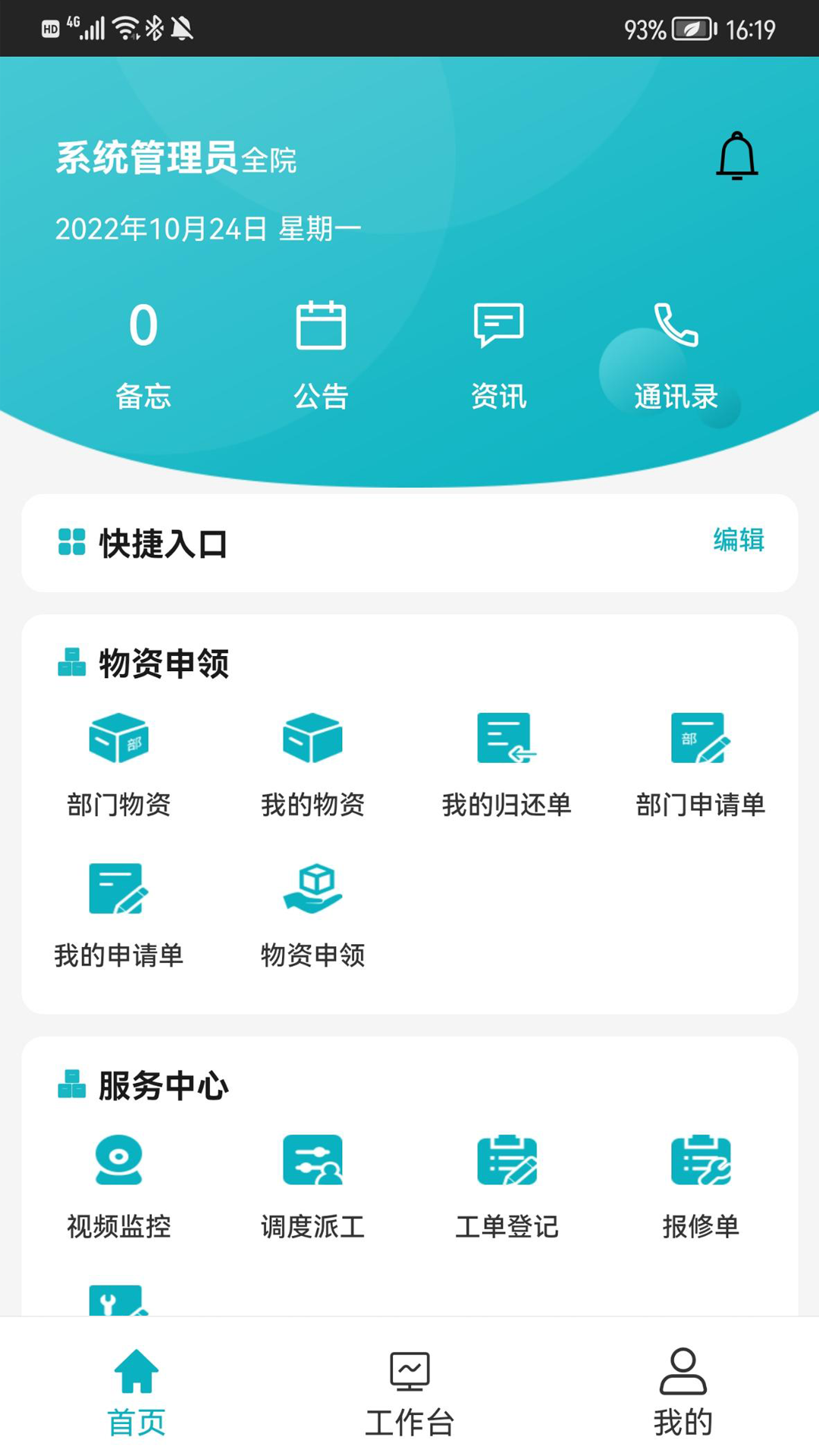Open 部门物资

tap(119, 763)
